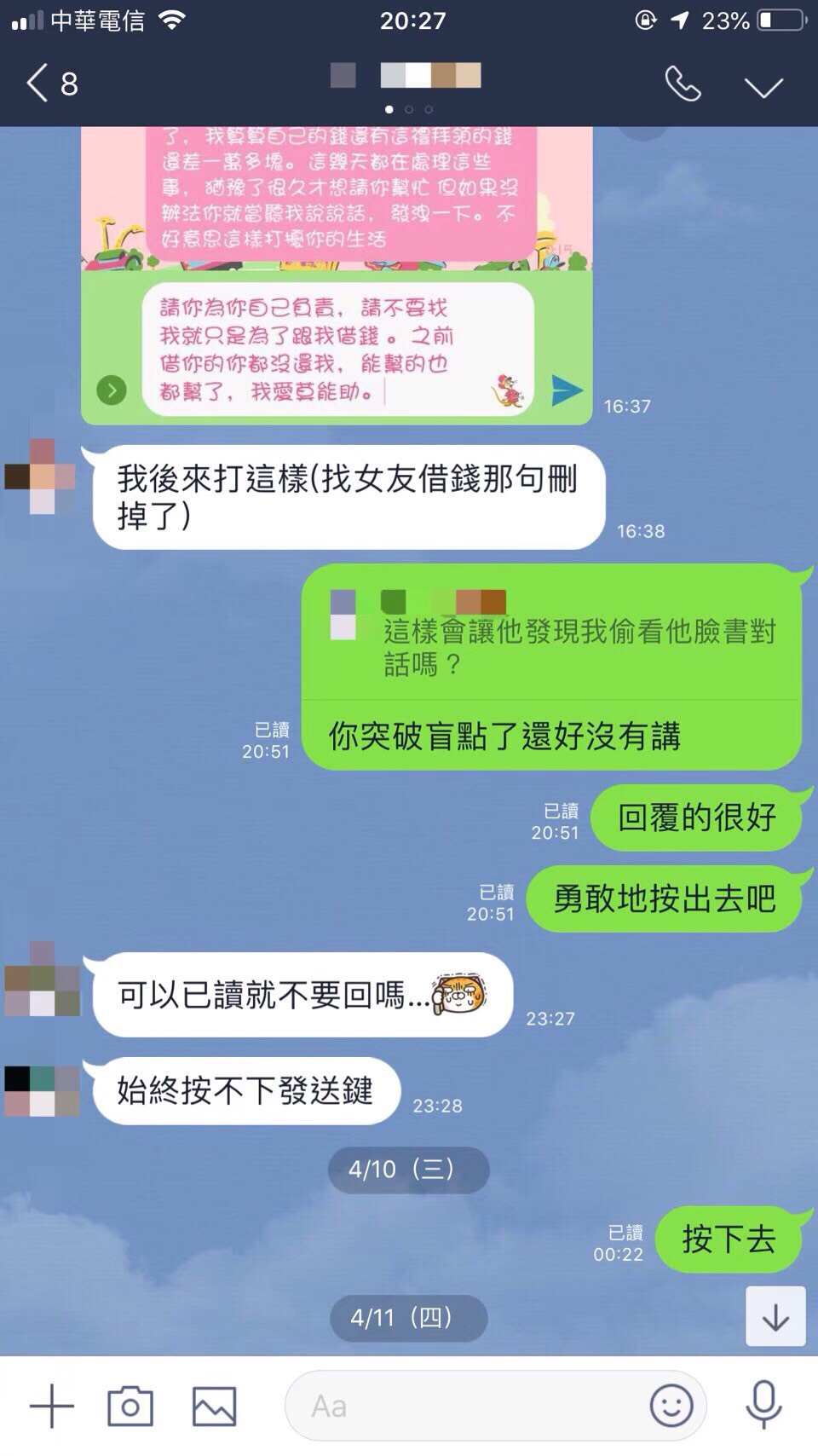Open the emoji and sticker picker
Screen dimensions: 818x1456
click(x=671, y=1406)
